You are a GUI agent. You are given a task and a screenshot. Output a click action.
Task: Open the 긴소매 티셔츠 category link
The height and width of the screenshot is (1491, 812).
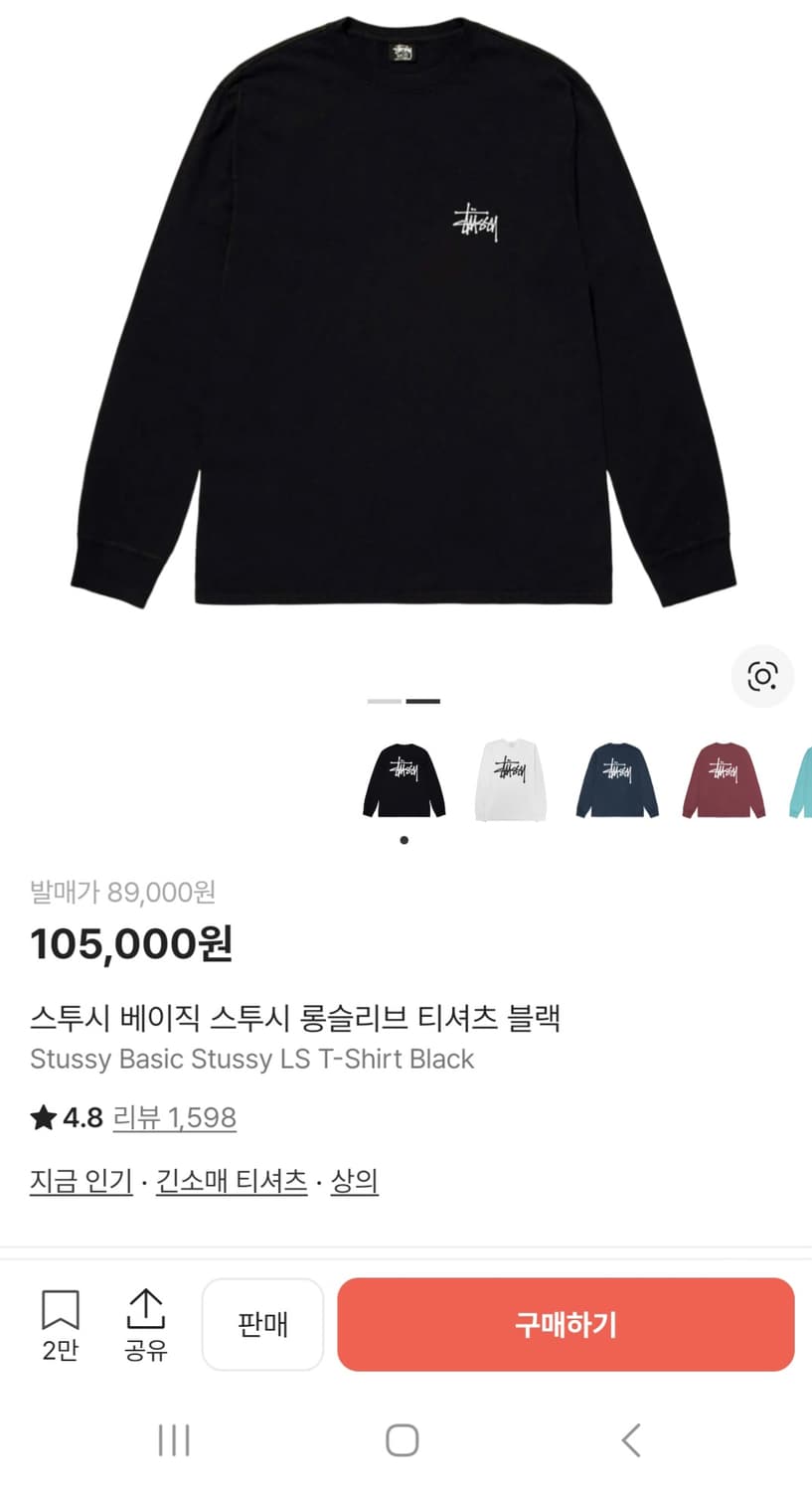(x=231, y=1179)
